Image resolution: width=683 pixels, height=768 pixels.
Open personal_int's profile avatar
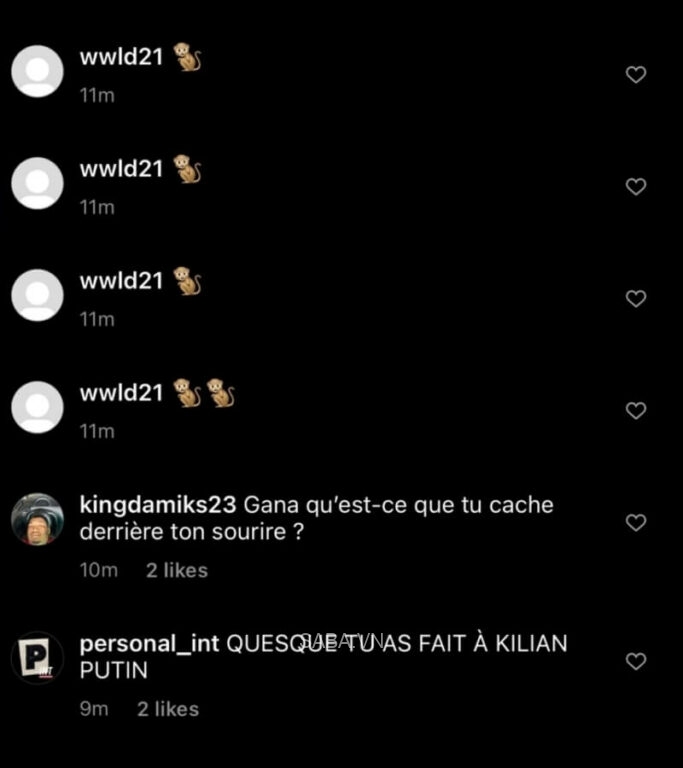38,658
